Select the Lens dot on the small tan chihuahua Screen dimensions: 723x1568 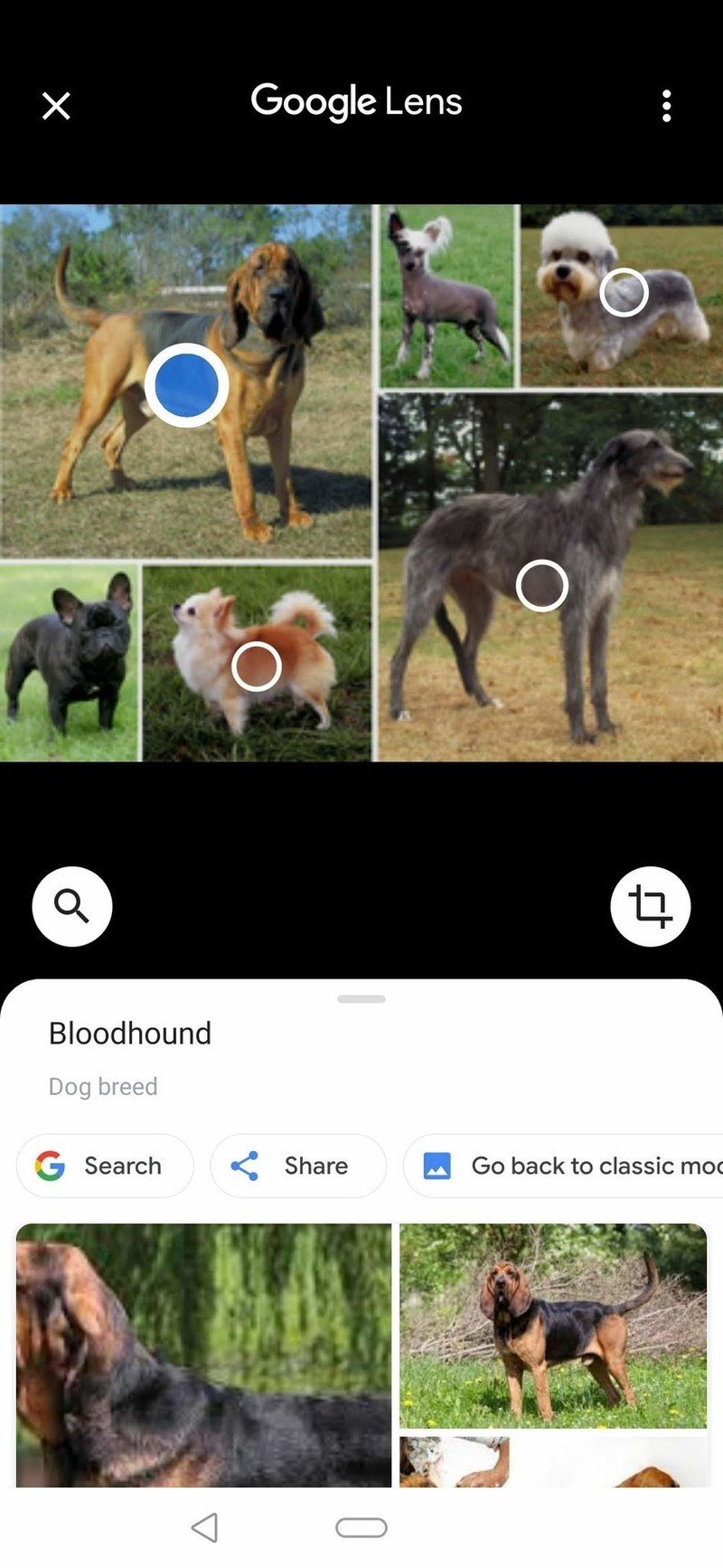point(257,666)
